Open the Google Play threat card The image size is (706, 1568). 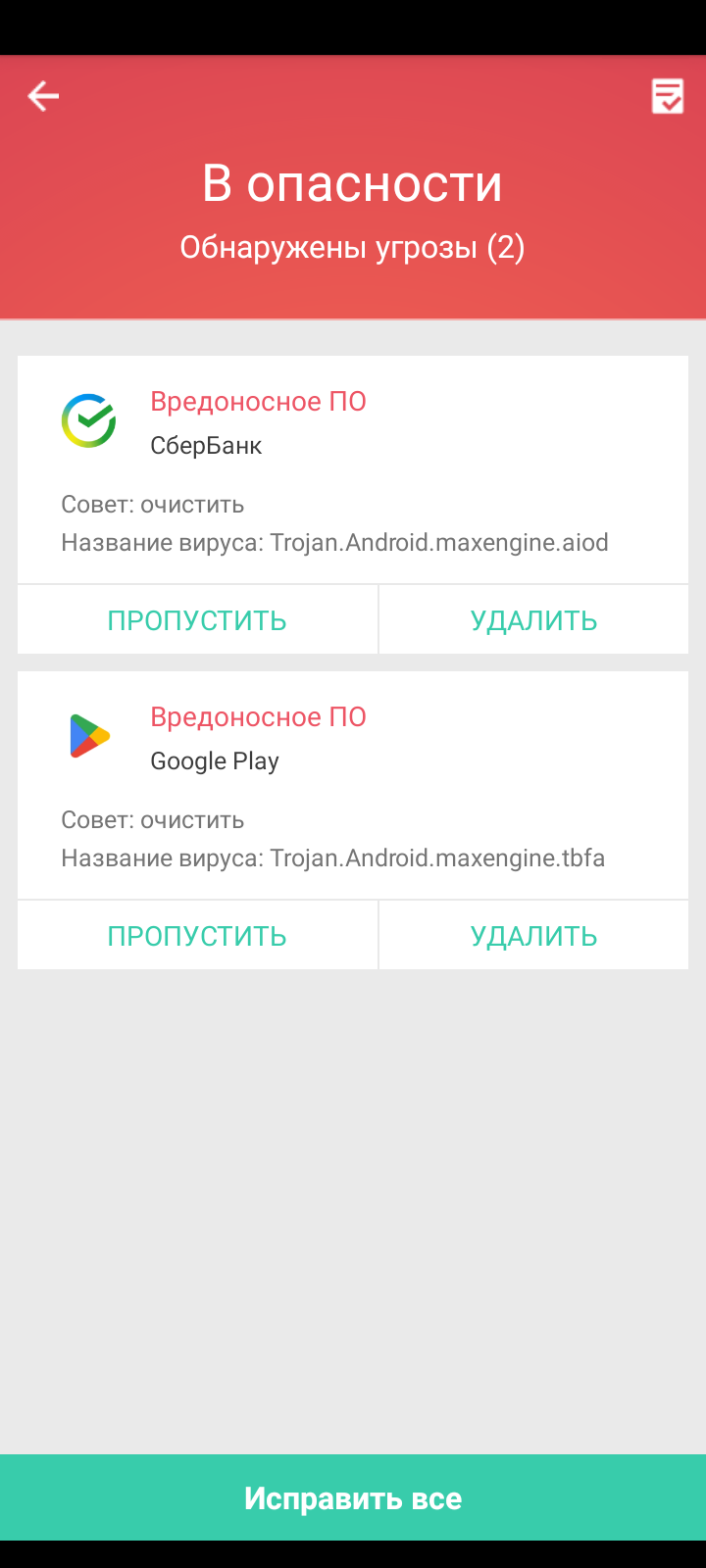pyautogui.click(x=353, y=786)
